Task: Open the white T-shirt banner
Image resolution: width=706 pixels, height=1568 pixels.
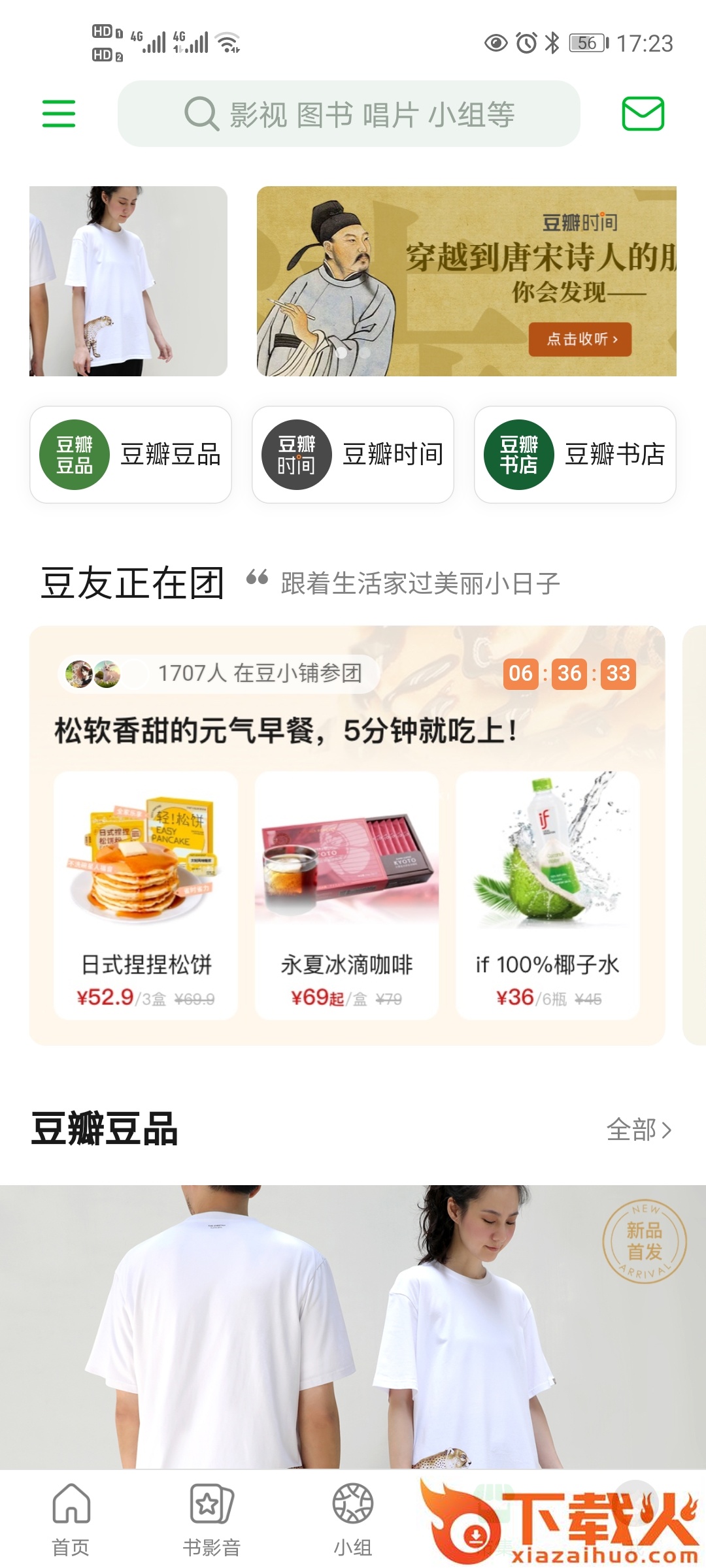Action: [128, 281]
